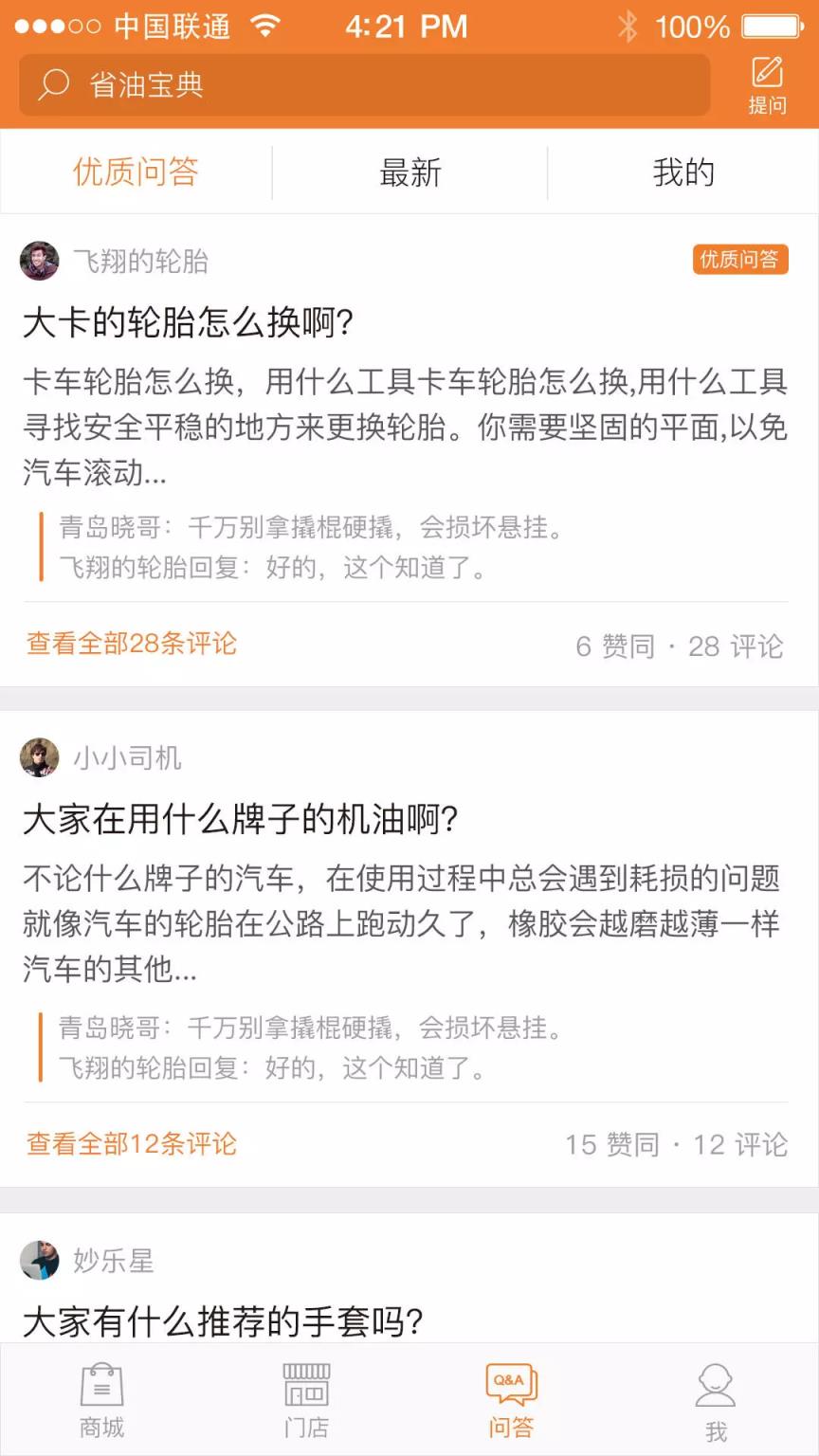Tap 查看全部12条评论 link
Image resolution: width=819 pixels, height=1456 pixels.
[x=129, y=1144]
